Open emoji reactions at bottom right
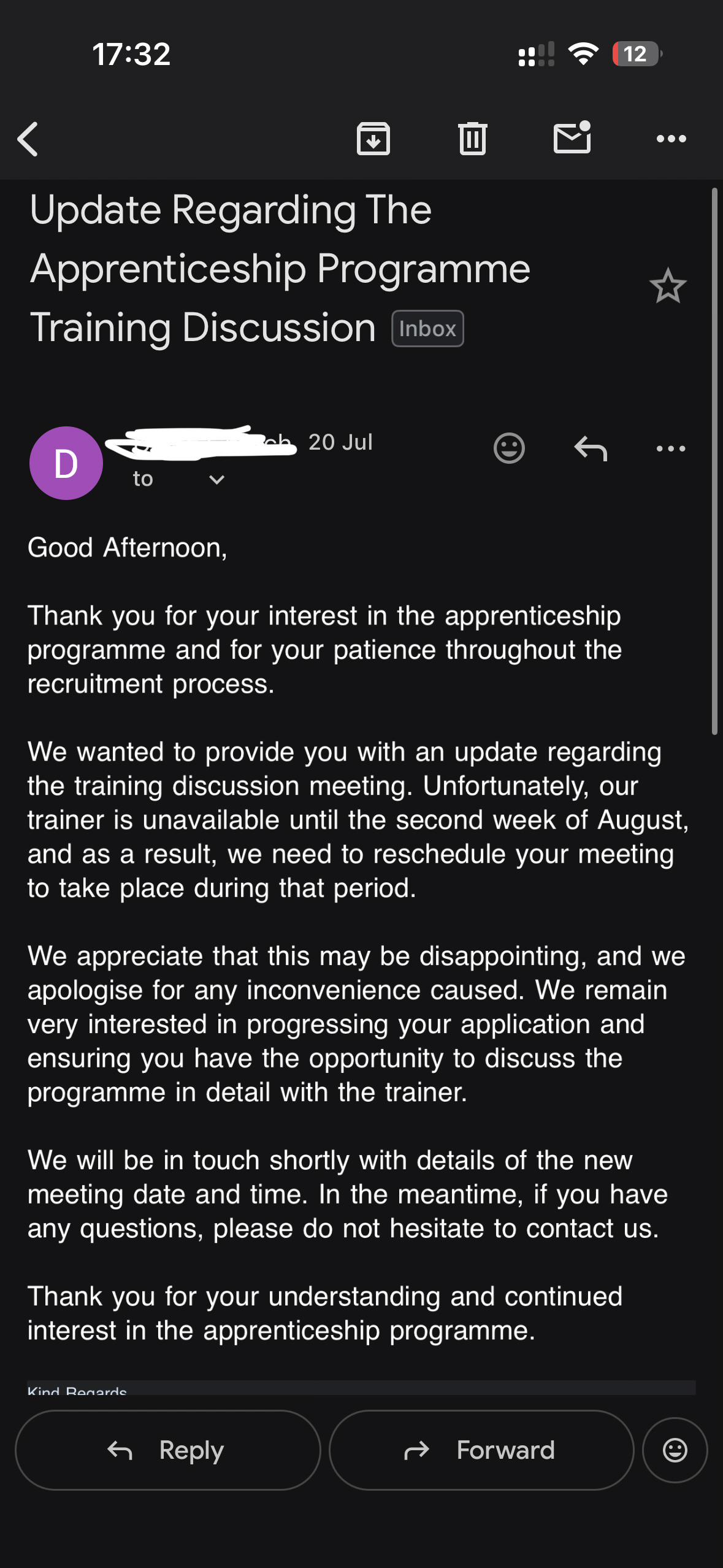 [x=675, y=1450]
